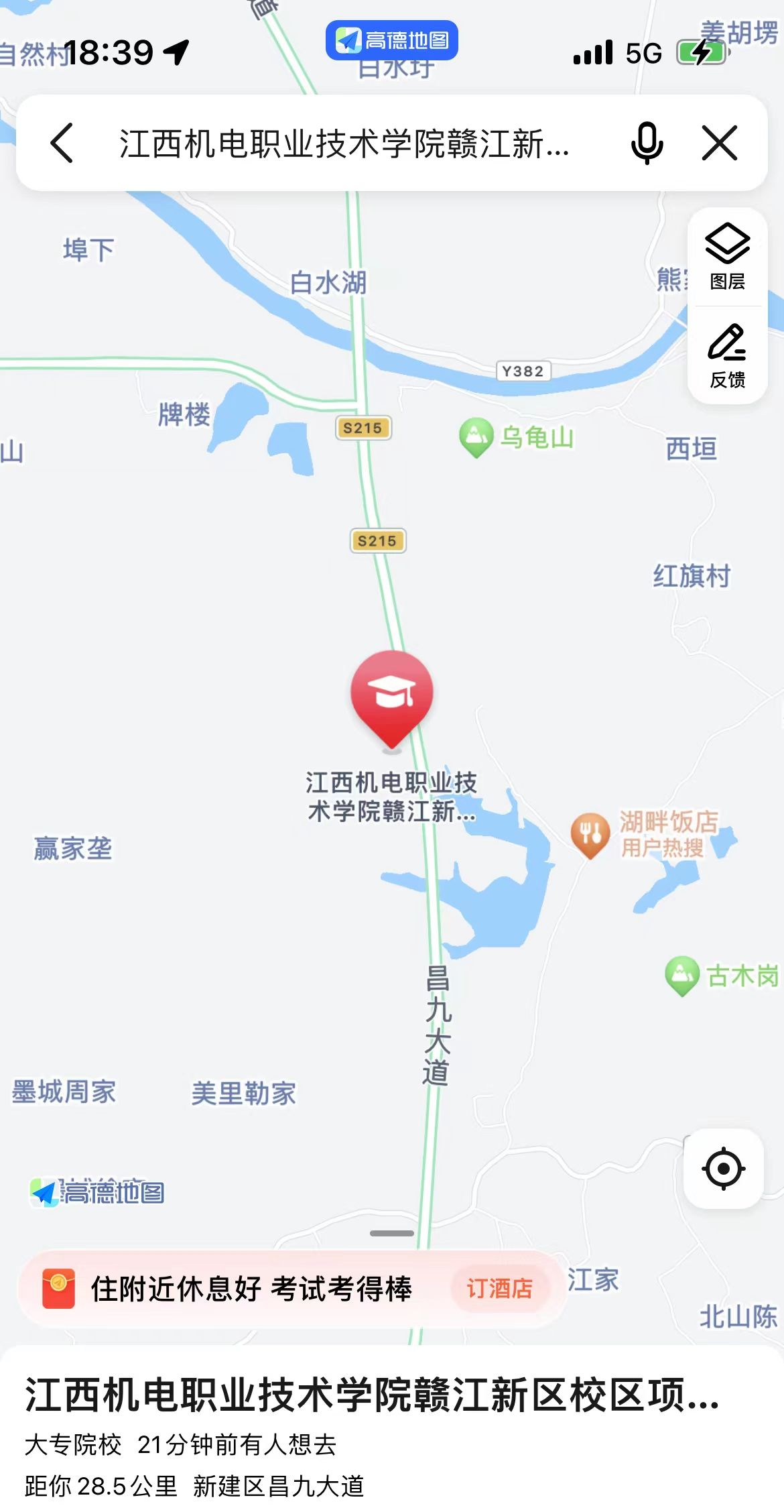Viewport: 784px width, 1512px height.
Task: Clear the search with the X icon
Action: (720, 143)
